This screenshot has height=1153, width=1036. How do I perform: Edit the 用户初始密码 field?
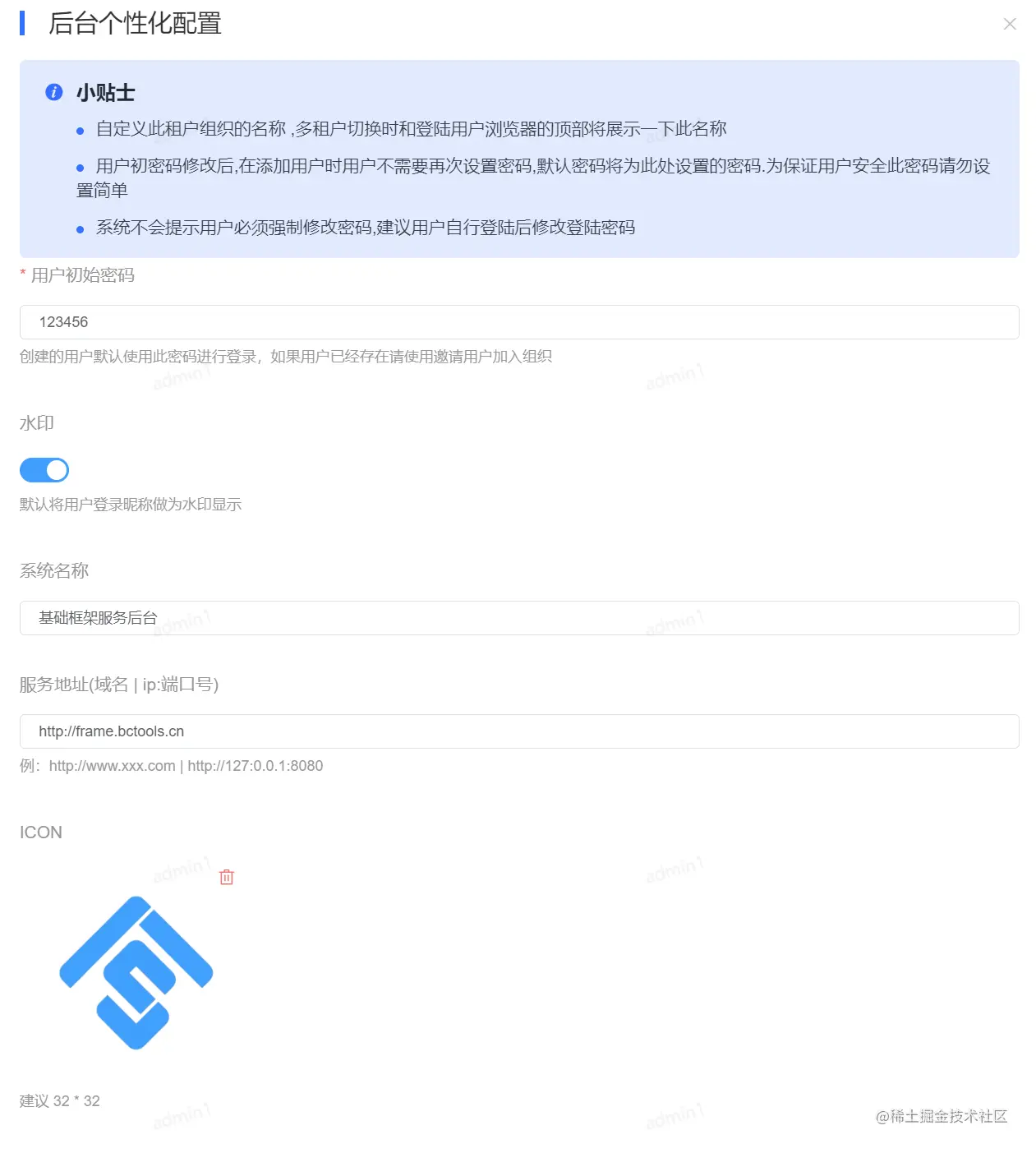point(518,322)
